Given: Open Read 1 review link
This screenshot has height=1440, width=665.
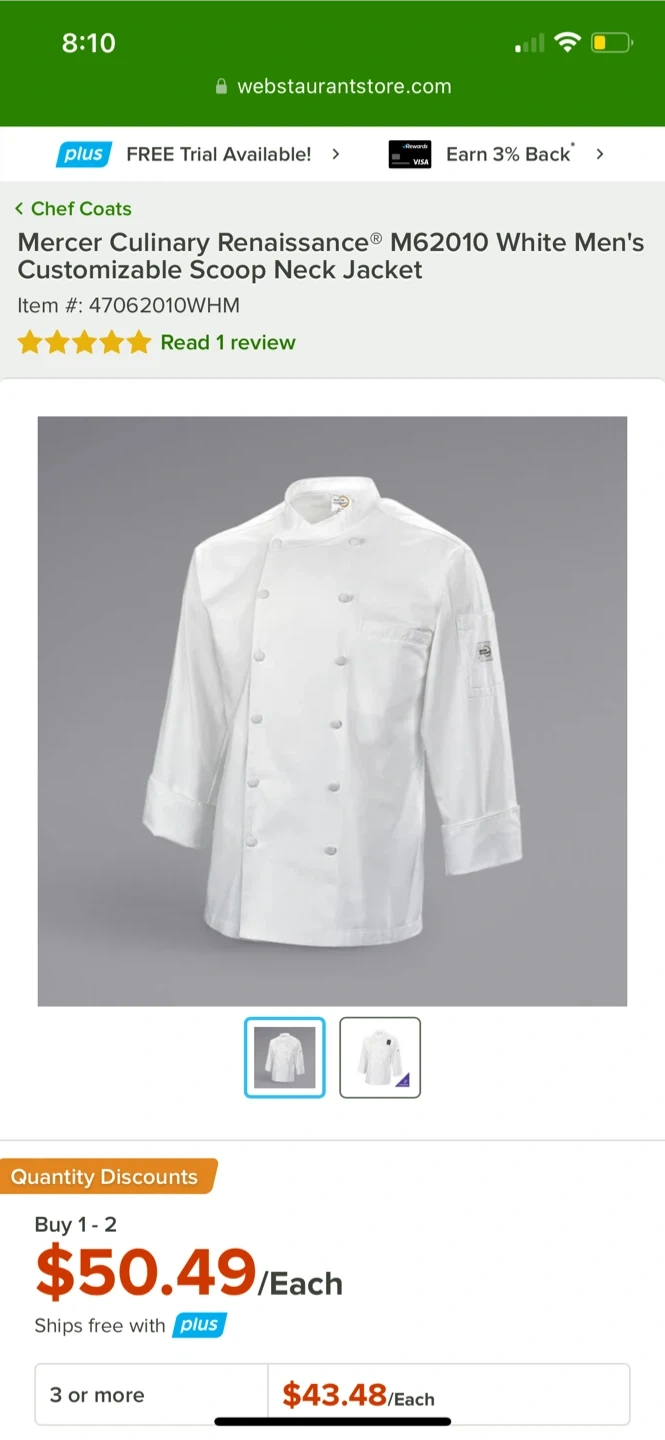Looking at the screenshot, I should [228, 343].
